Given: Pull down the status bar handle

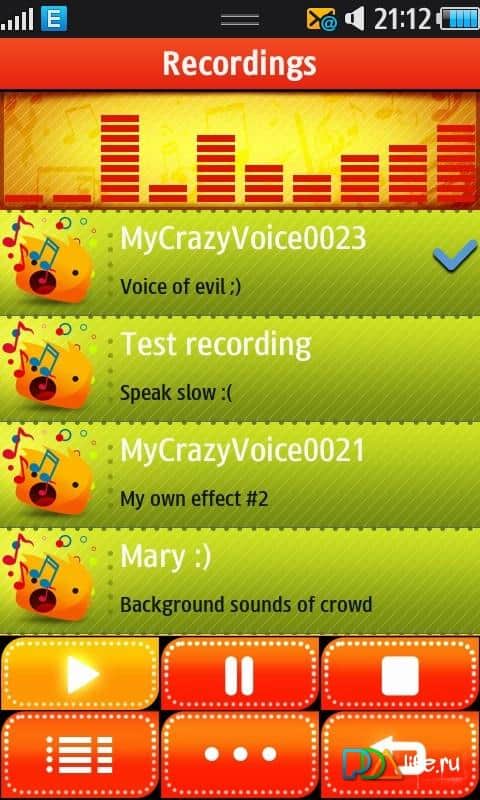Looking at the screenshot, I should [240, 20].
